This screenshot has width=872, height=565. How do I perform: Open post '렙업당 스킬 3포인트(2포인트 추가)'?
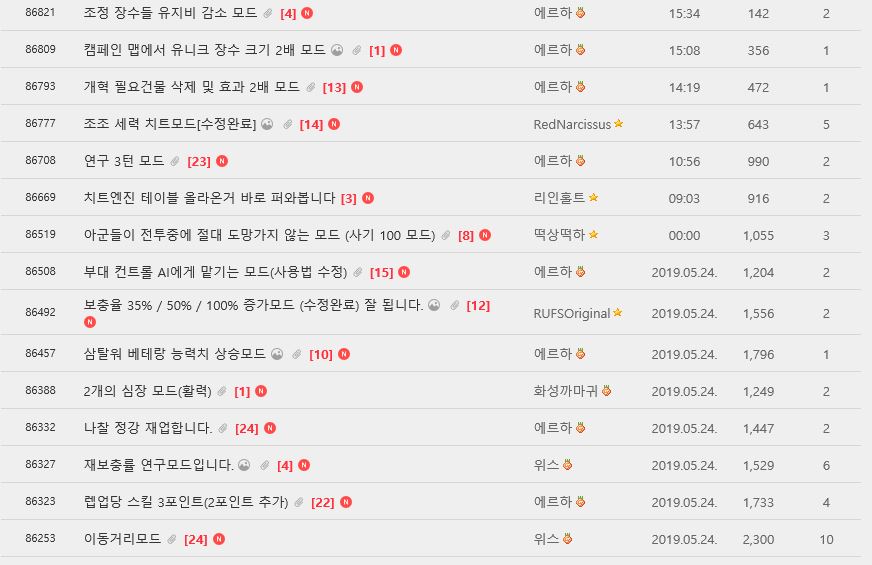[x=186, y=502]
